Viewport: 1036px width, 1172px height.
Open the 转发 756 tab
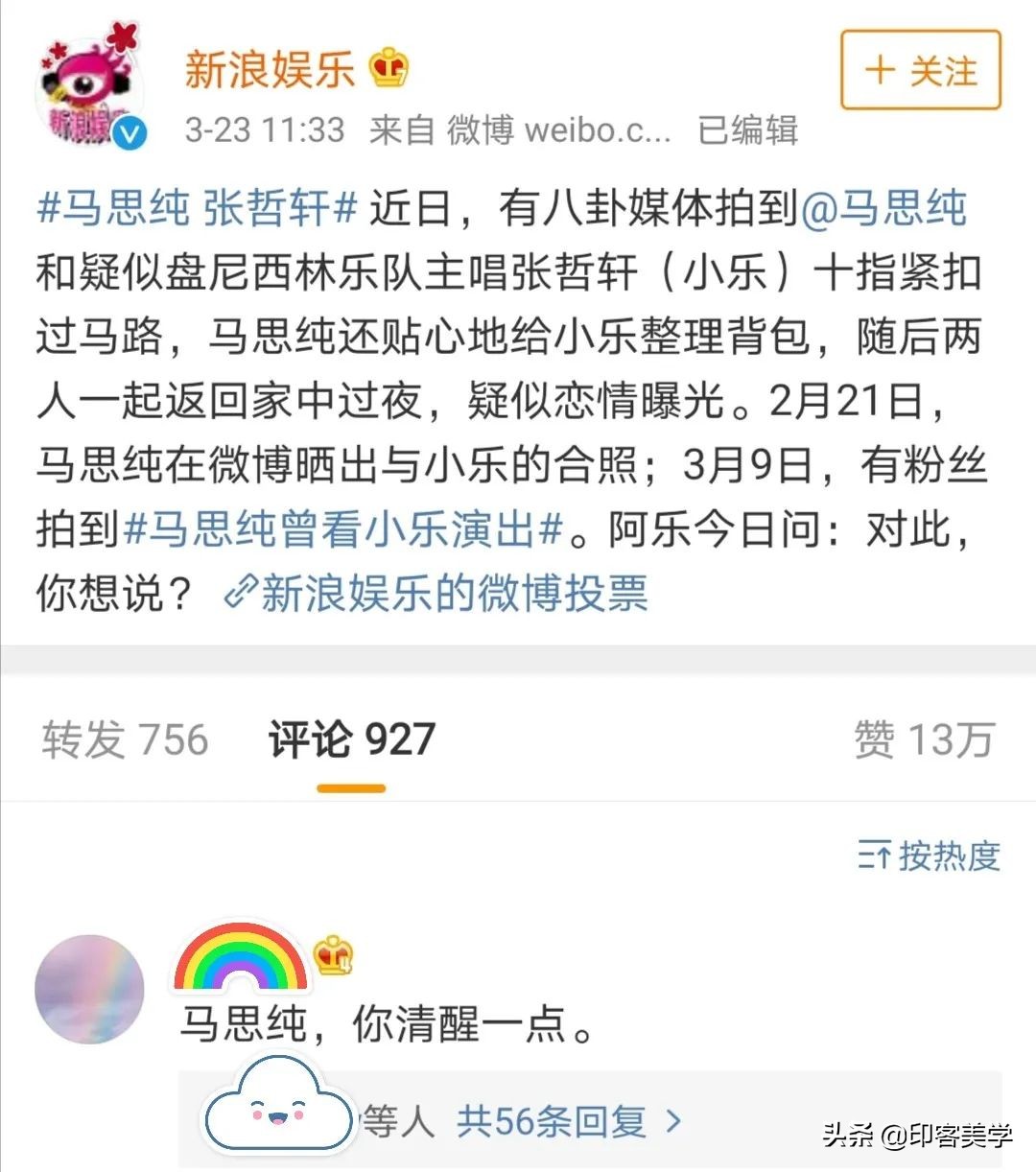(123, 738)
